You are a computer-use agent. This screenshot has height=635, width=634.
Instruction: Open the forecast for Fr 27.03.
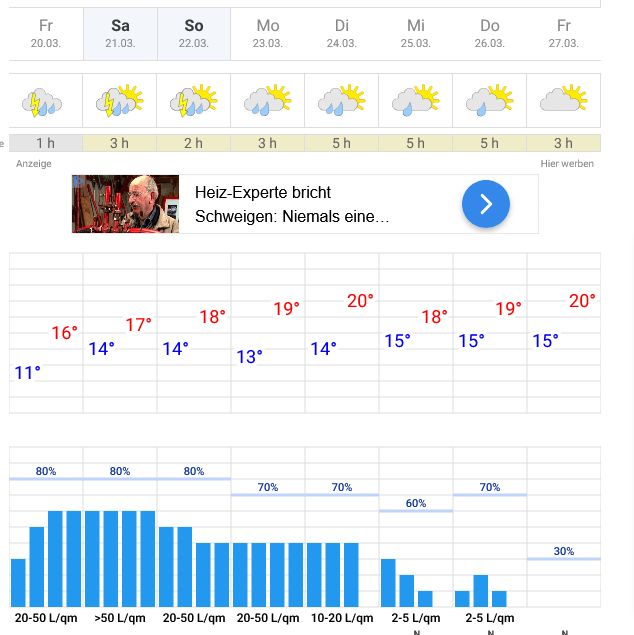[564, 34]
